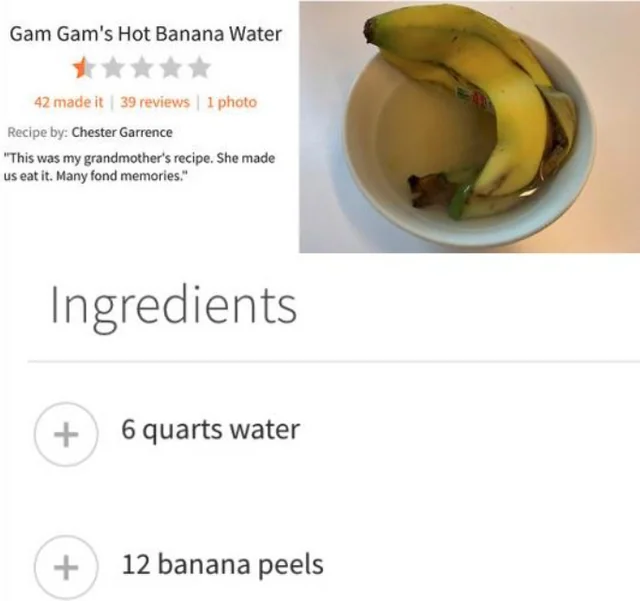
Task: Tap the star rating for this recipe
Action: [x=141, y=68]
